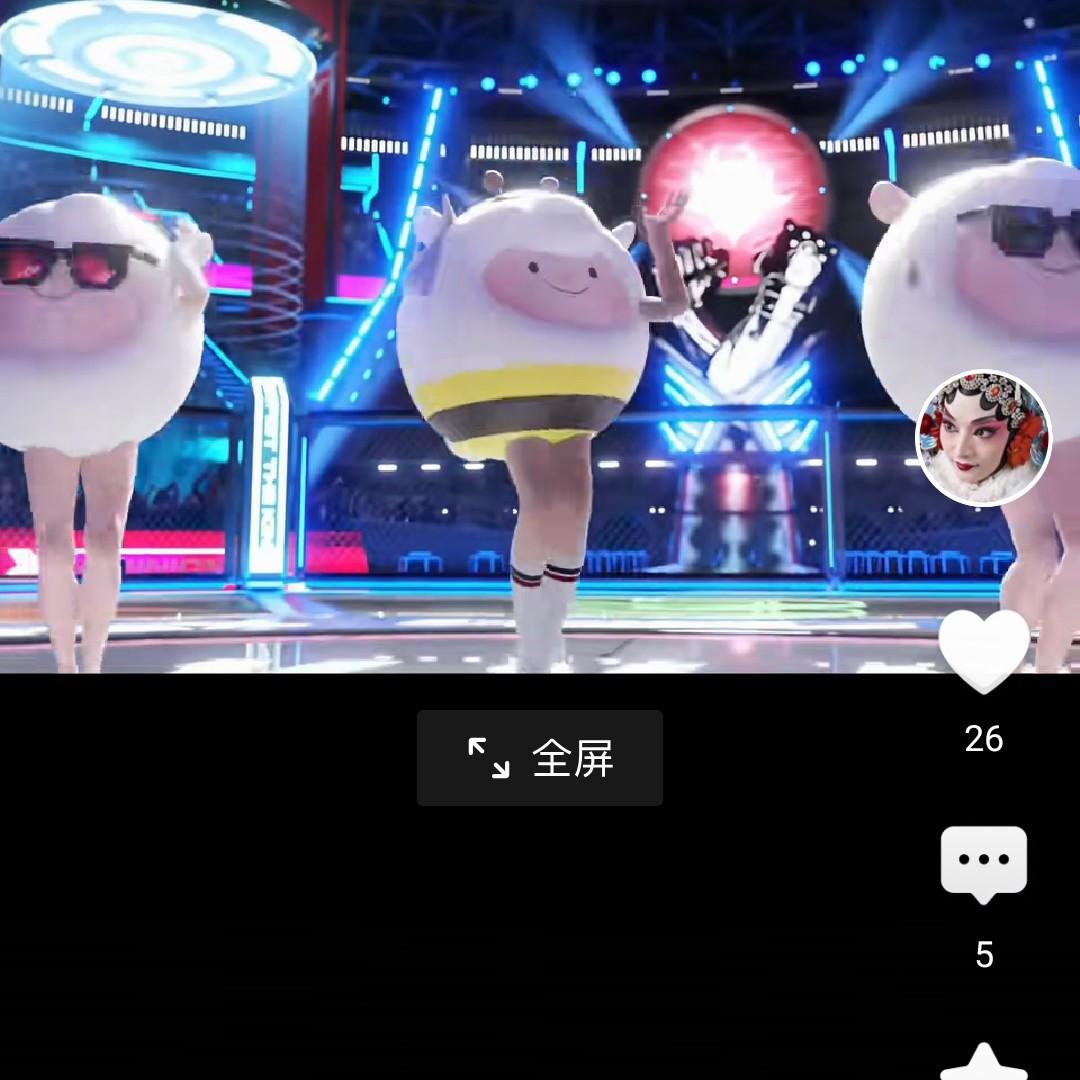
Task: Open the comments section
Action: click(x=984, y=864)
